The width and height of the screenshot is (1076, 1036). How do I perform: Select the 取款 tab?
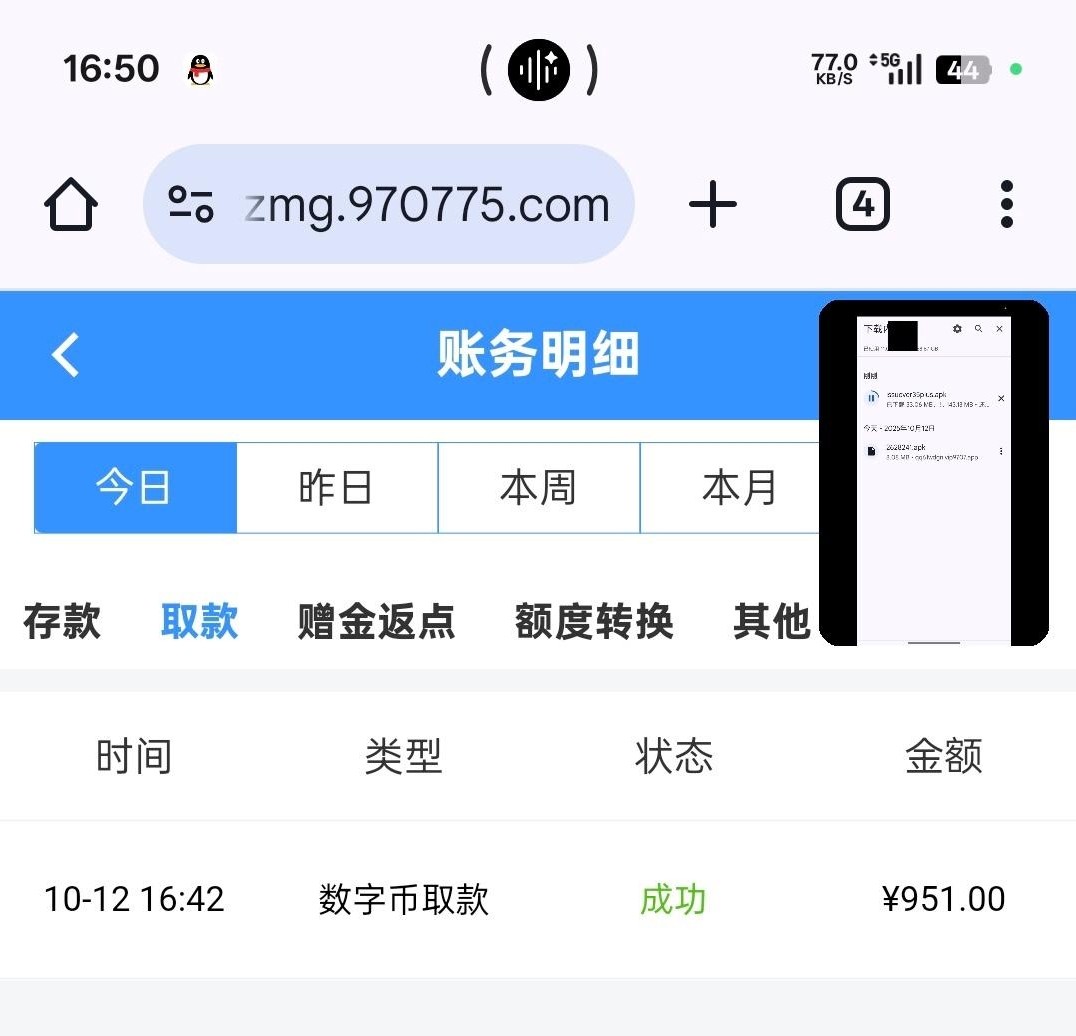coord(199,621)
